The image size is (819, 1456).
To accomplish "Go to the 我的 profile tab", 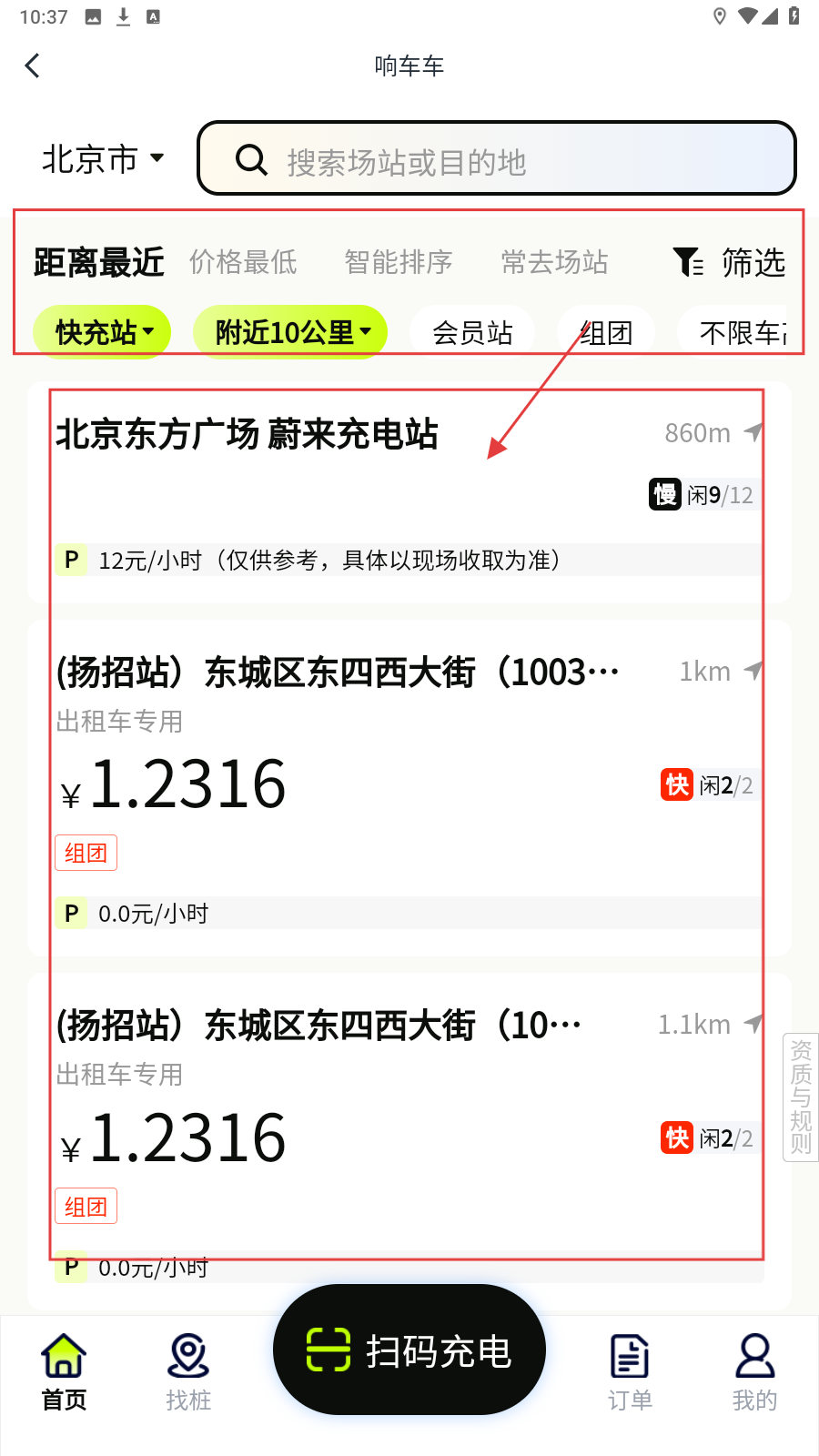I will [754, 1371].
